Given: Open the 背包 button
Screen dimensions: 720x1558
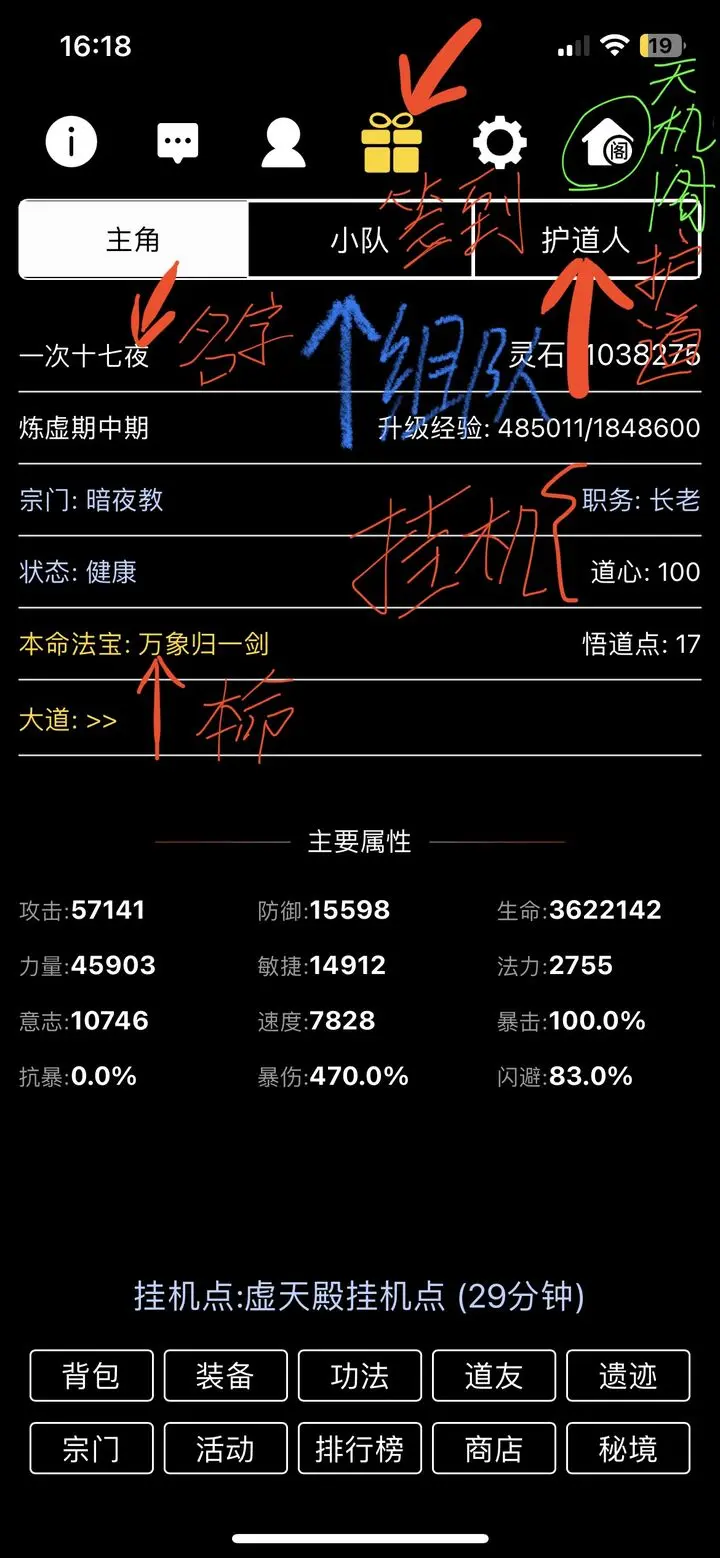Looking at the screenshot, I should point(91,1376).
